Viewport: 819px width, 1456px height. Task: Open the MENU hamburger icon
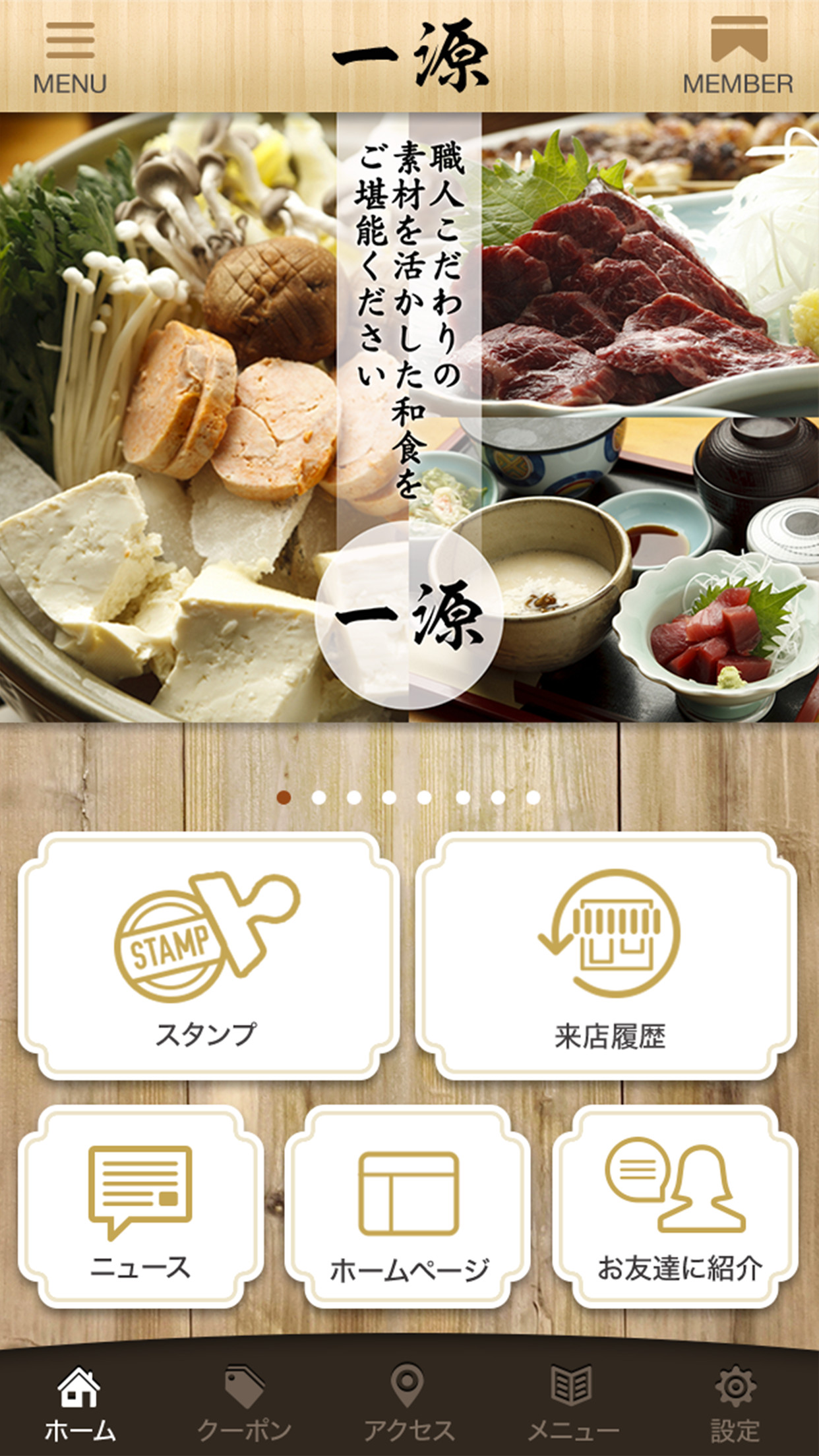pos(69,41)
